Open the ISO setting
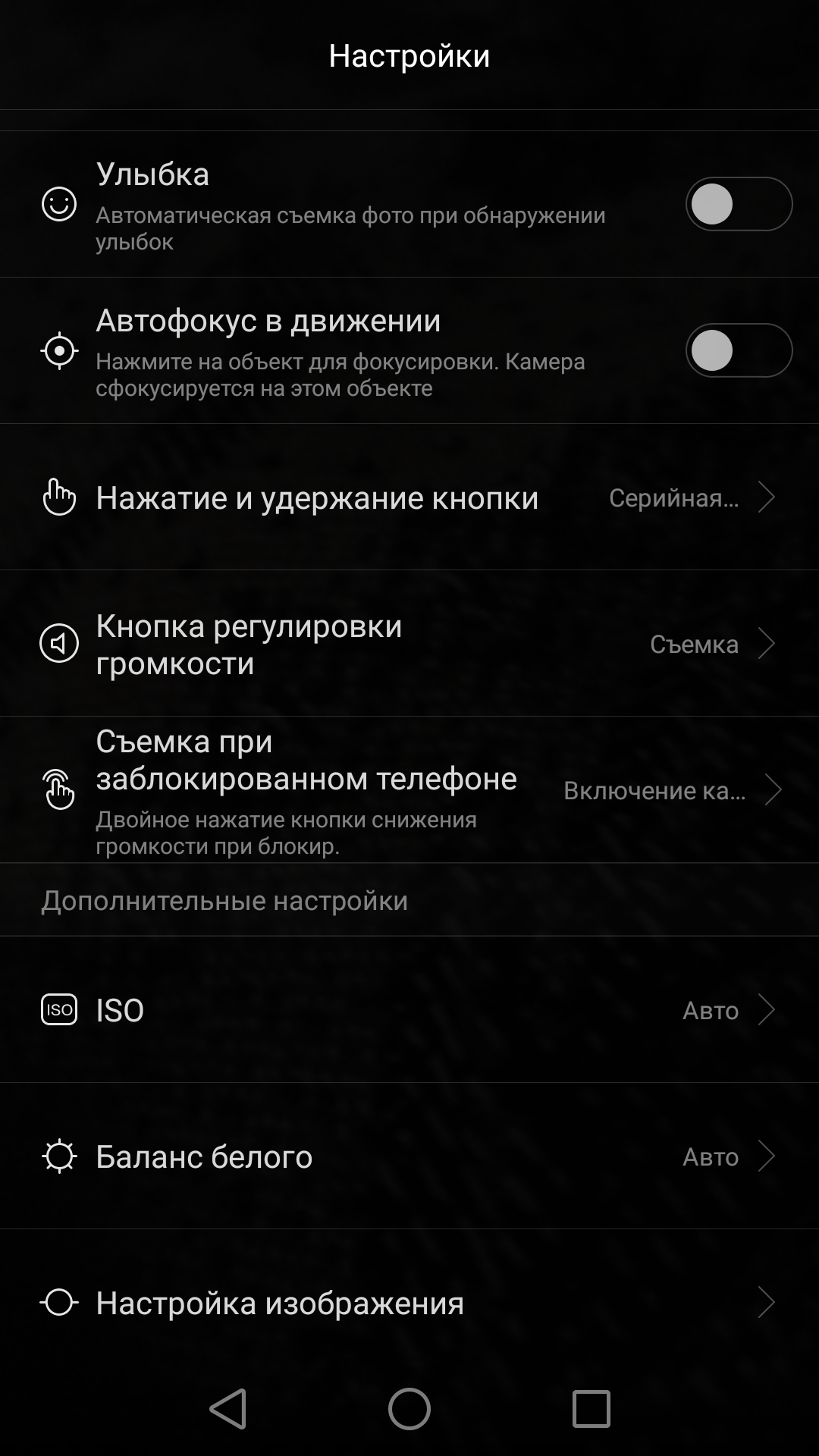The width and height of the screenshot is (819, 1456). coord(409,1009)
